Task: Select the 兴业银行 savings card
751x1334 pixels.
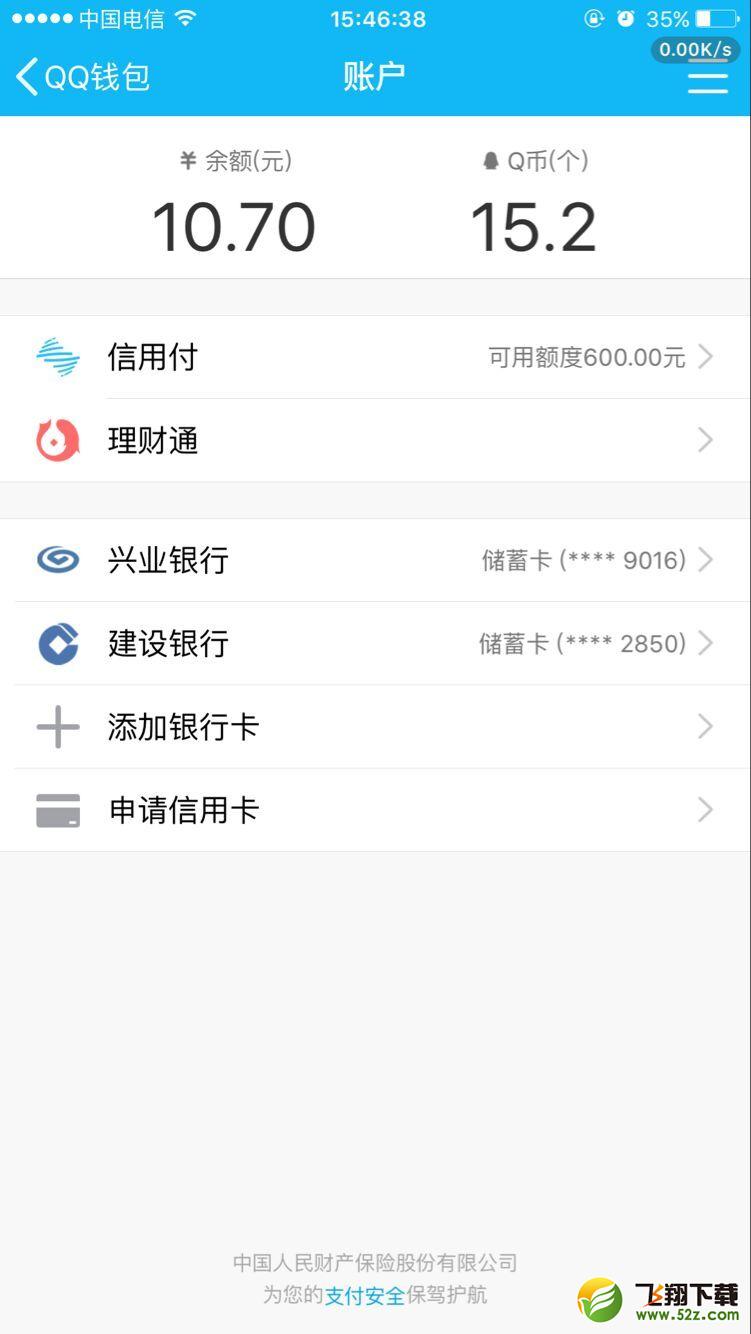Action: point(375,560)
